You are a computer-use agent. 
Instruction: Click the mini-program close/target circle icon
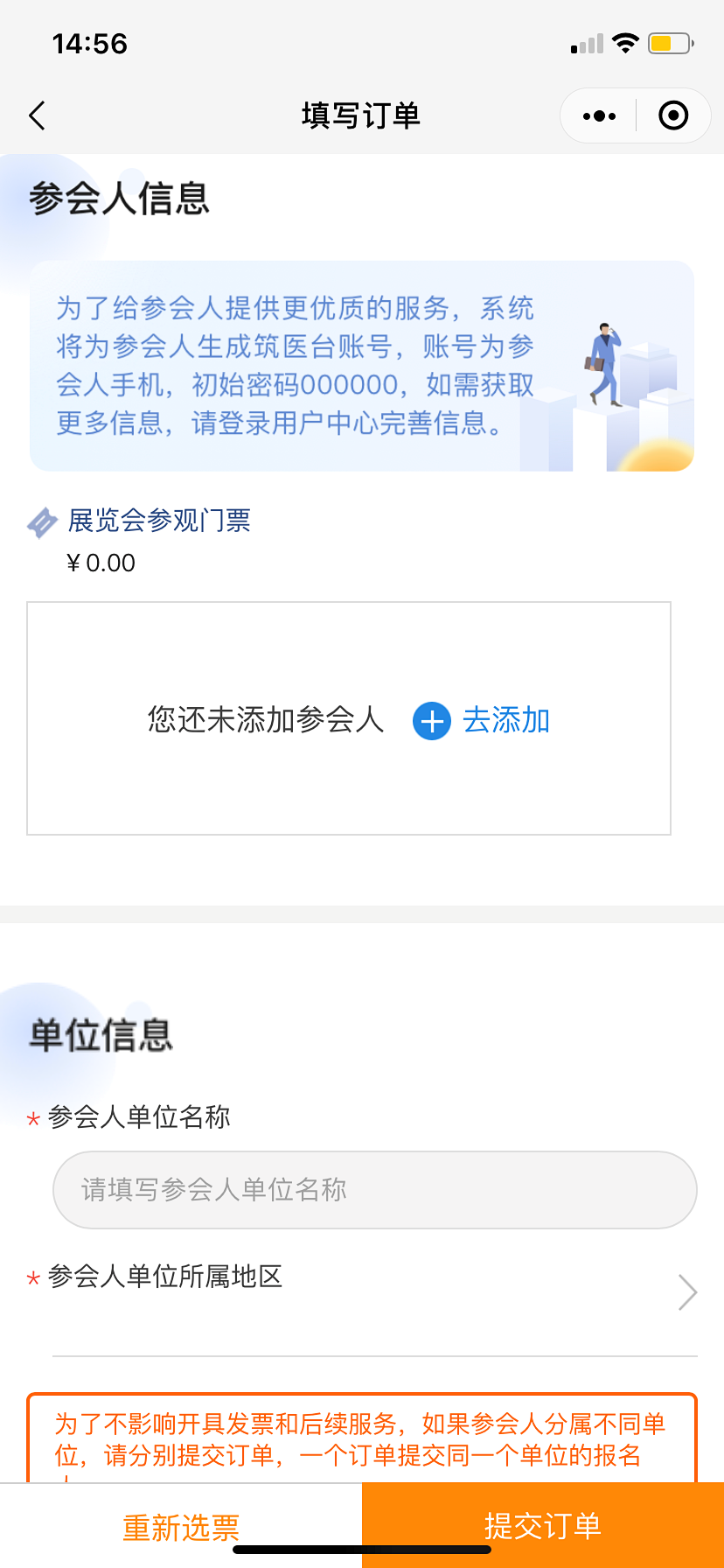tap(673, 115)
